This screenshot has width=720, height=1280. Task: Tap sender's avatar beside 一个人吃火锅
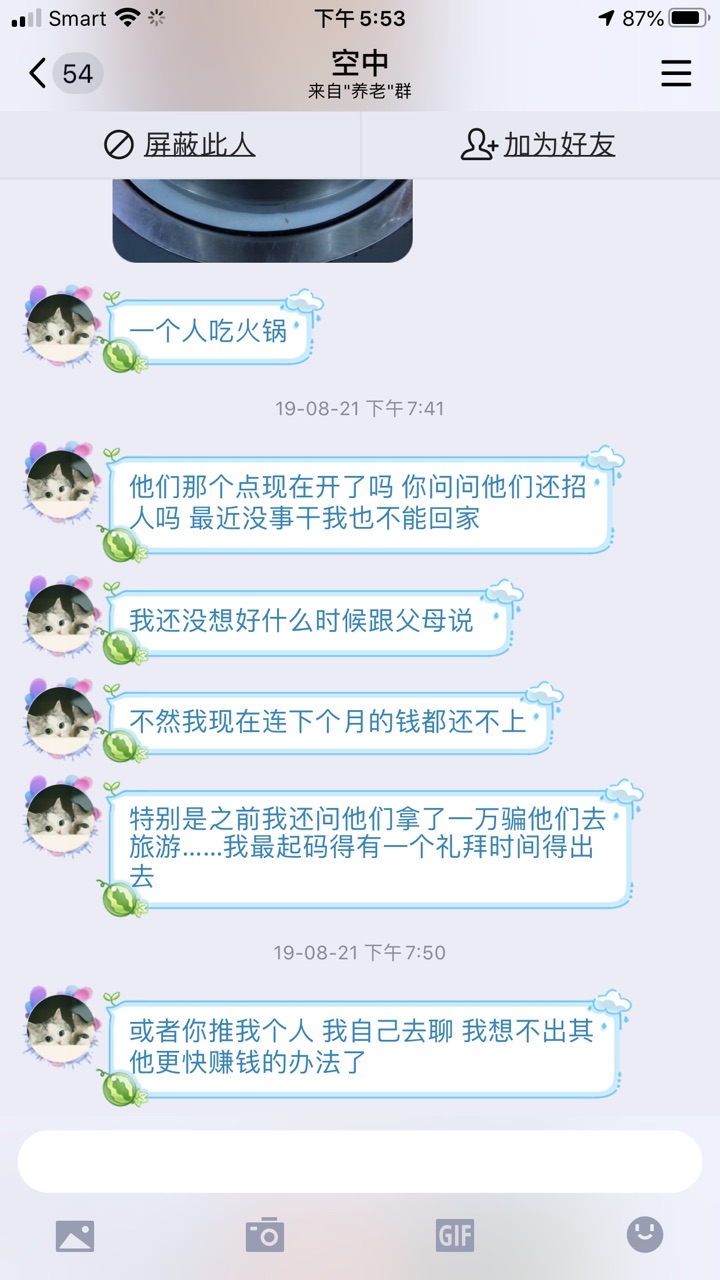60,325
